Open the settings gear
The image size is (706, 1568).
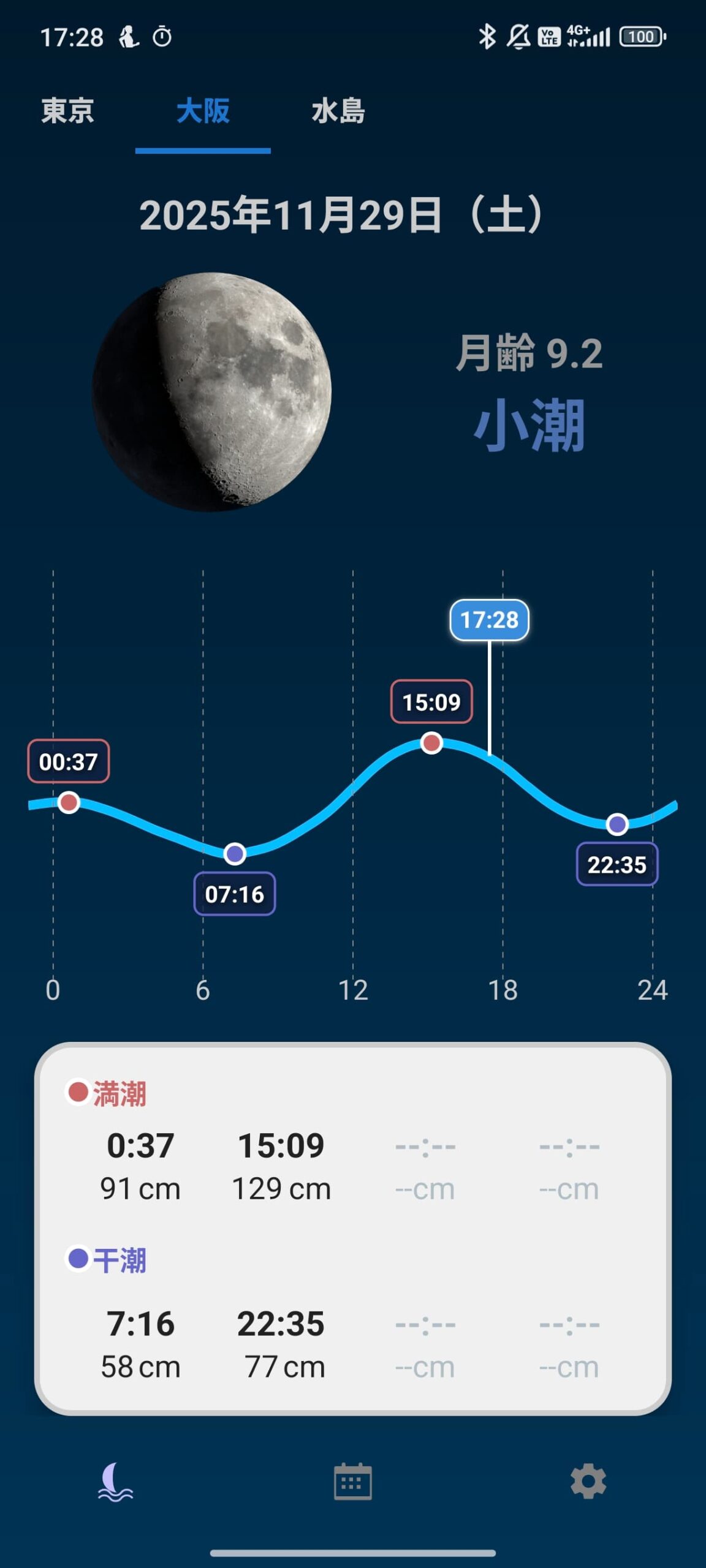588,1482
